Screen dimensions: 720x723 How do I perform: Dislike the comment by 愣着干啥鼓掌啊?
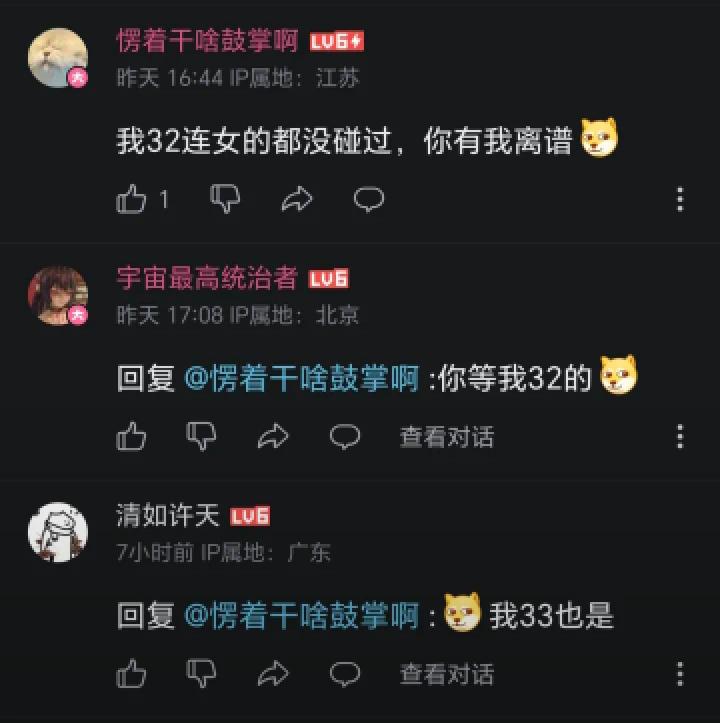(225, 199)
